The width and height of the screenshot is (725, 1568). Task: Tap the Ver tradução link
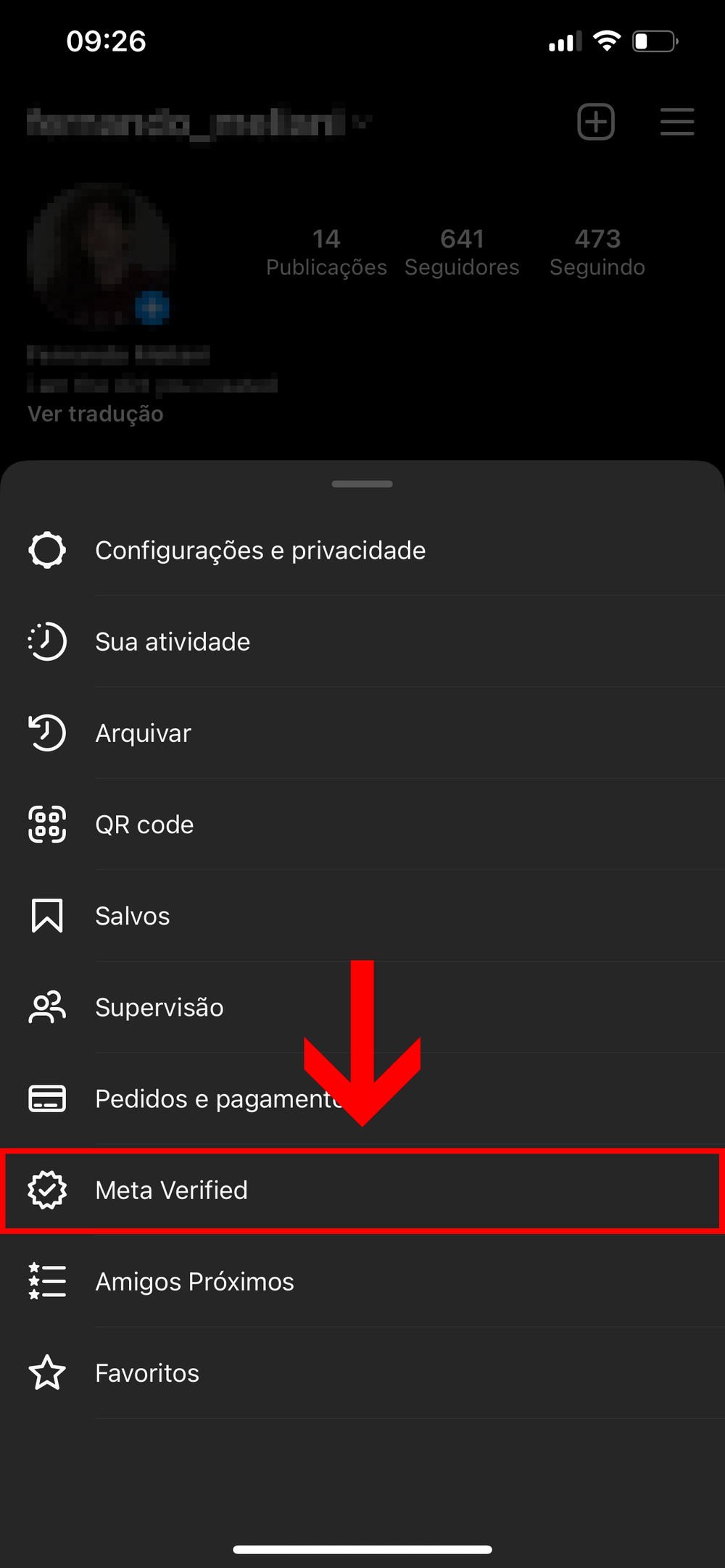[x=96, y=414]
